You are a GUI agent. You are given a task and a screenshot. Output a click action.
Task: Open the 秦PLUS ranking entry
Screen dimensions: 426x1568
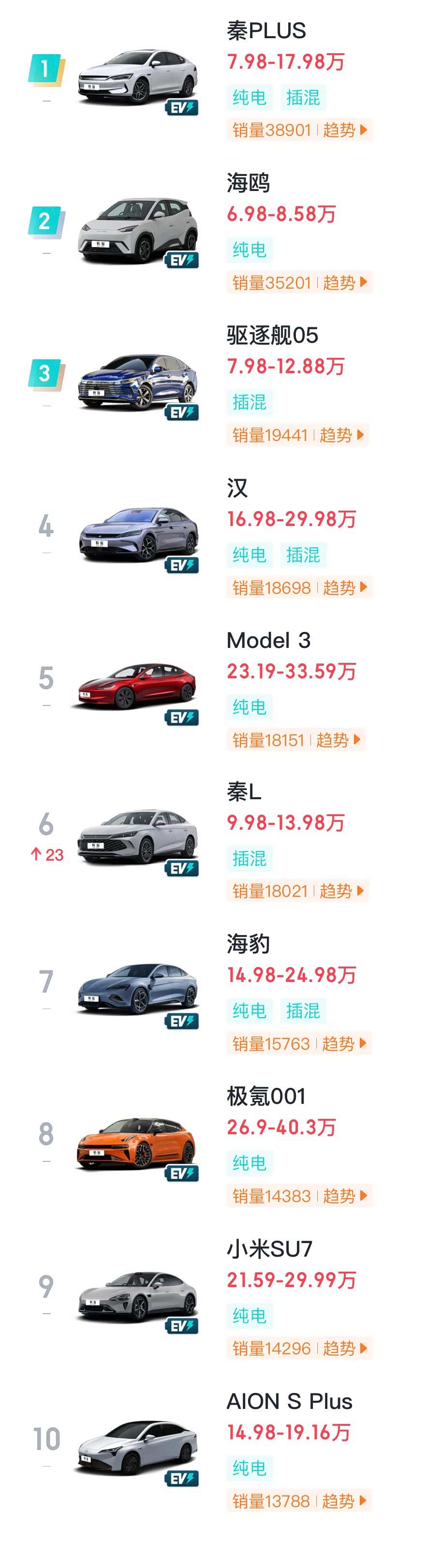click(x=266, y=30)
